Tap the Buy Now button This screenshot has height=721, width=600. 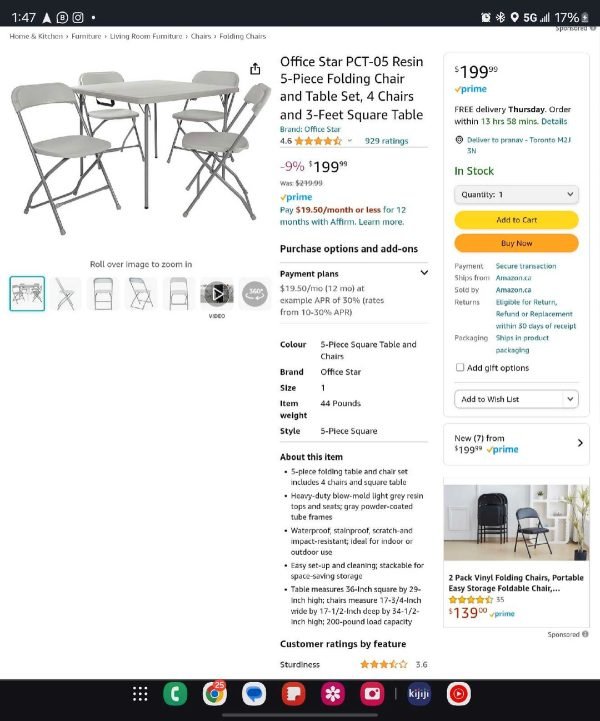pos(516,243)
